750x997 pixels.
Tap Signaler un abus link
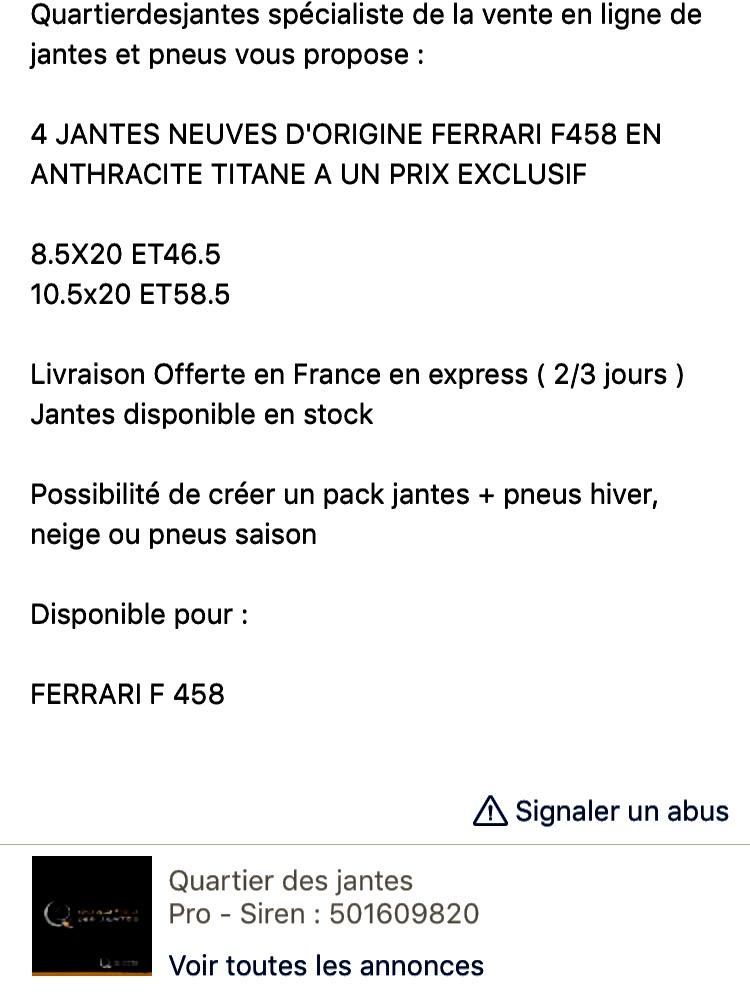coord(602,811)
